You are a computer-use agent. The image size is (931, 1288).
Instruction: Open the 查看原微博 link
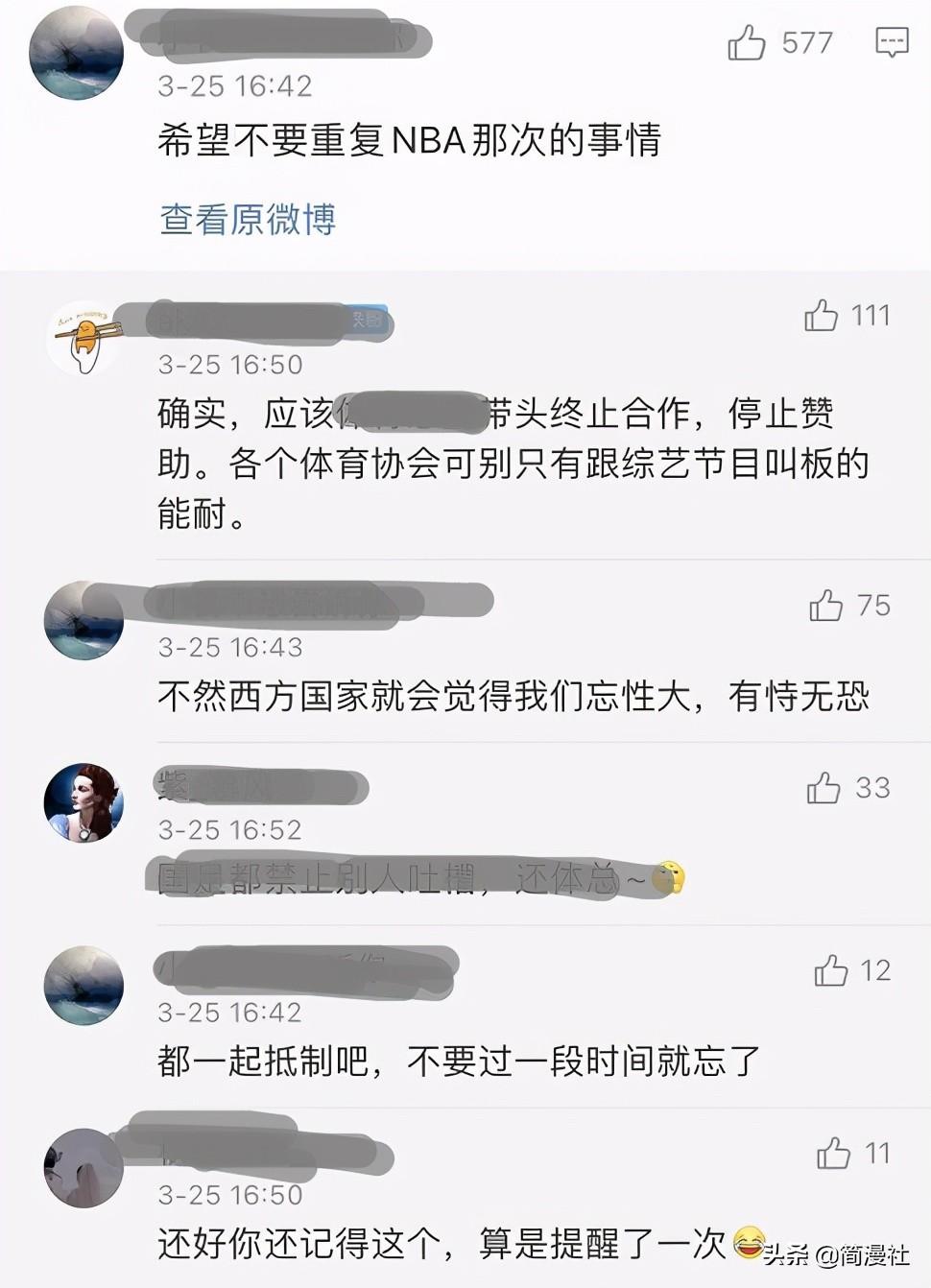pyautogui.click(x=248, y=220)
